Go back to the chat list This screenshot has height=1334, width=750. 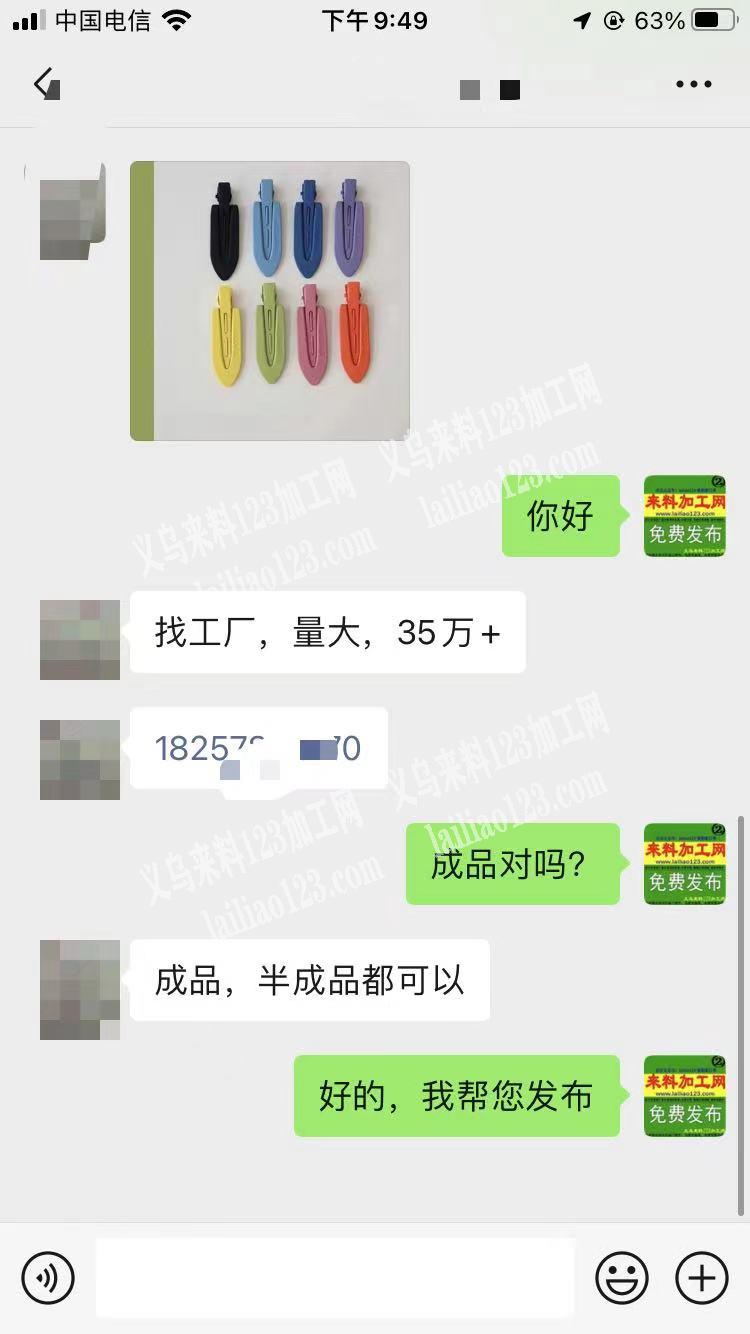click(46, 84)
